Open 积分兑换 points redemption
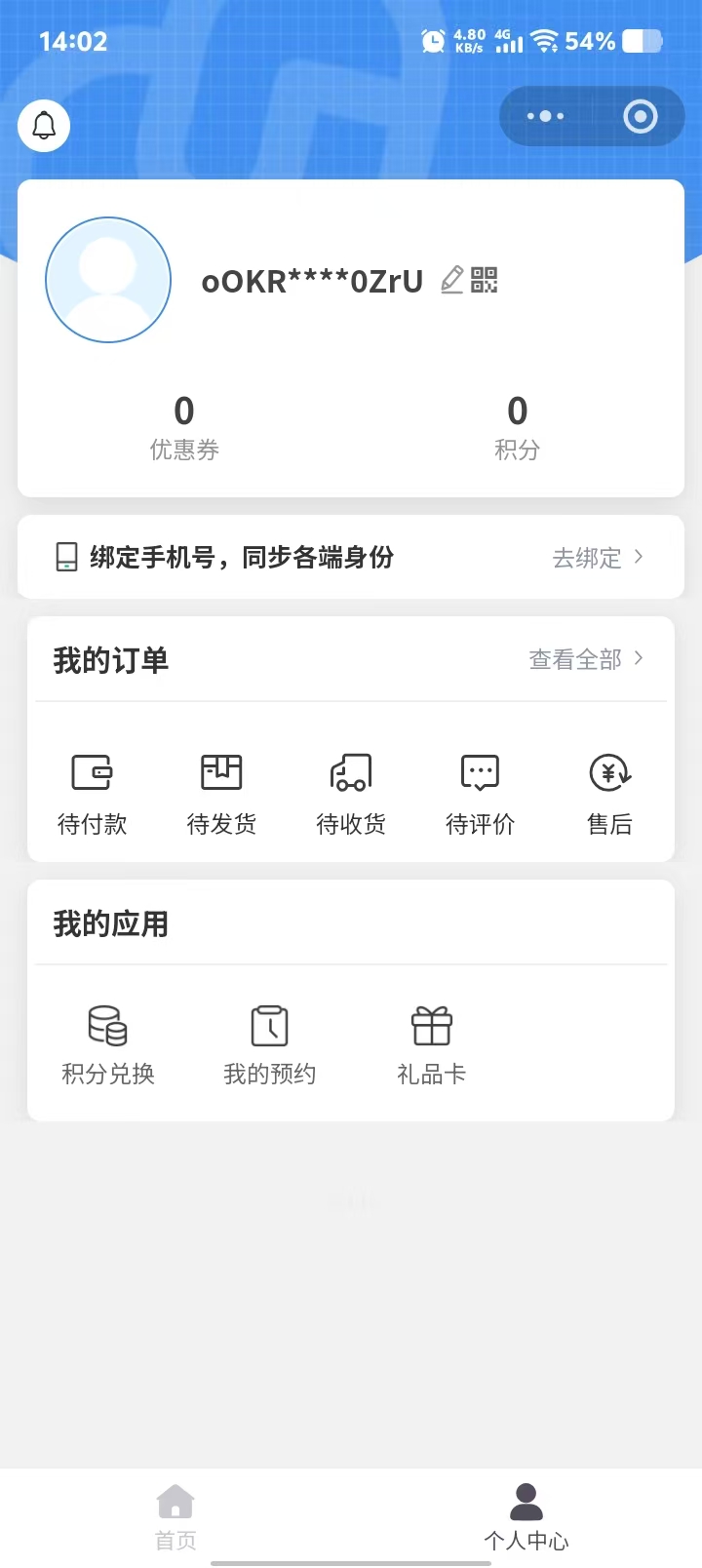702x1568 pixels. click(x=108, y=1045)
